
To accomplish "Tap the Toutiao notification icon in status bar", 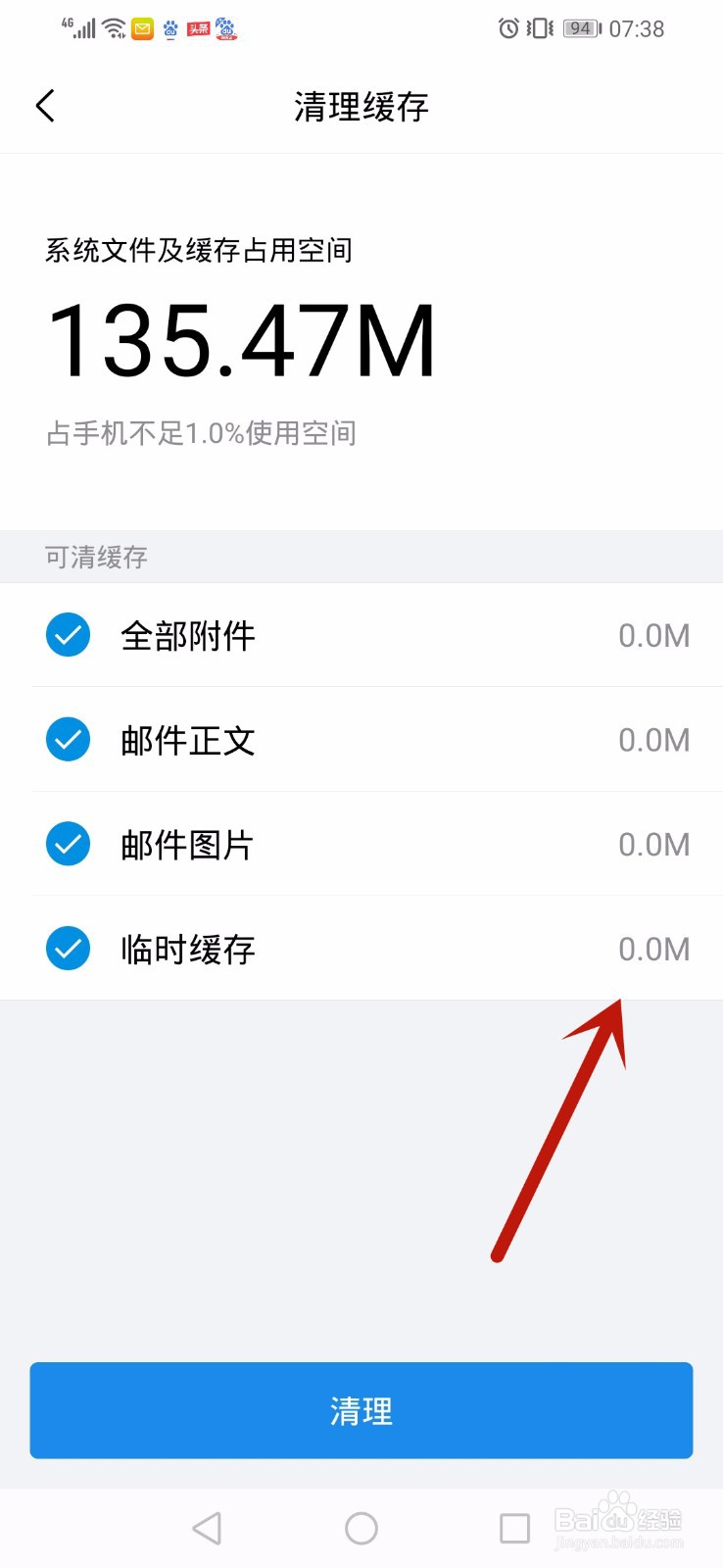I will [198, 29].
